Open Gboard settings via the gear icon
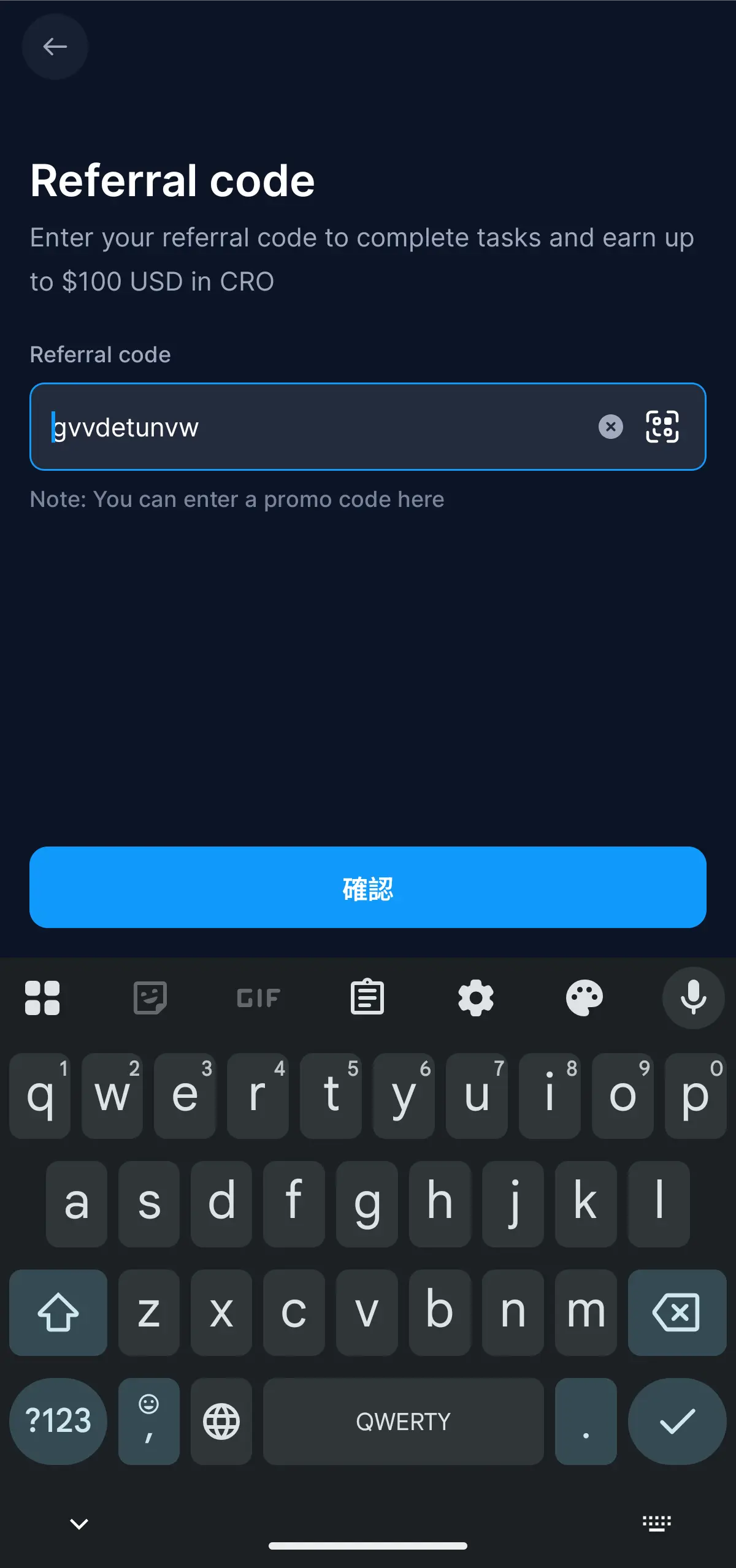The image size is (736, 1568). pyautogui.click(x=476, y=997)
